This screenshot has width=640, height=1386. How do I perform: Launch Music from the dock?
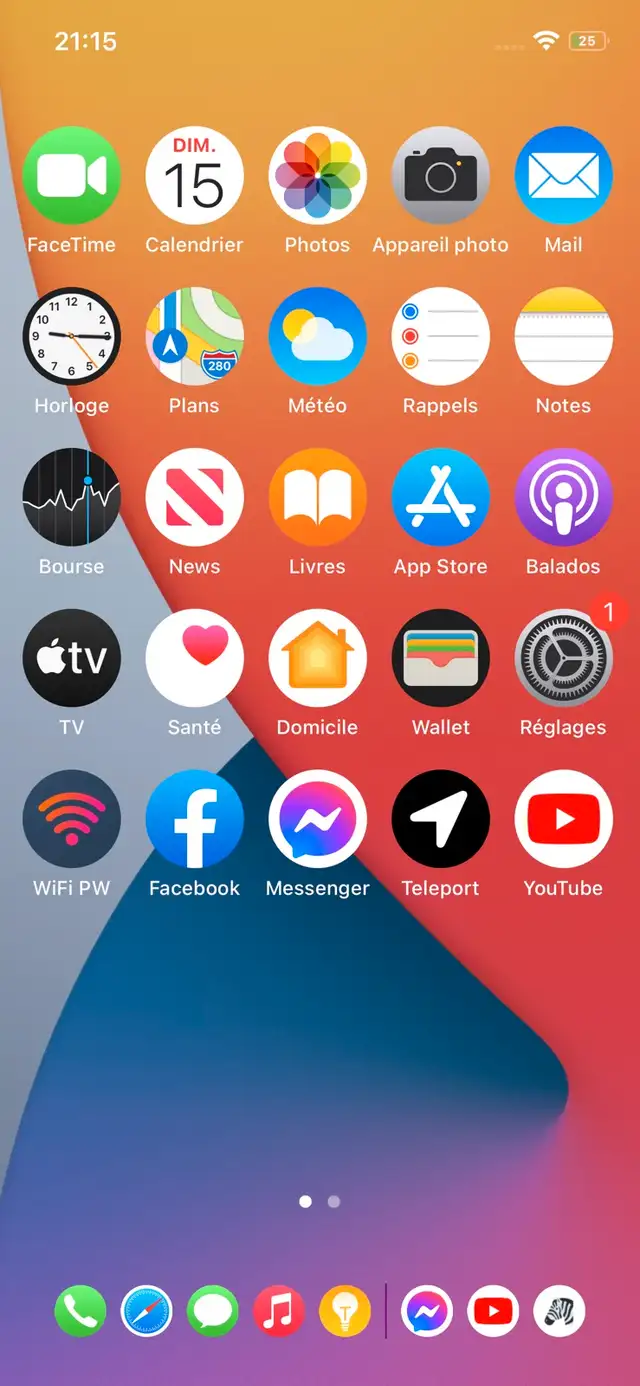pyautogui.click(x=279, y=1311)
